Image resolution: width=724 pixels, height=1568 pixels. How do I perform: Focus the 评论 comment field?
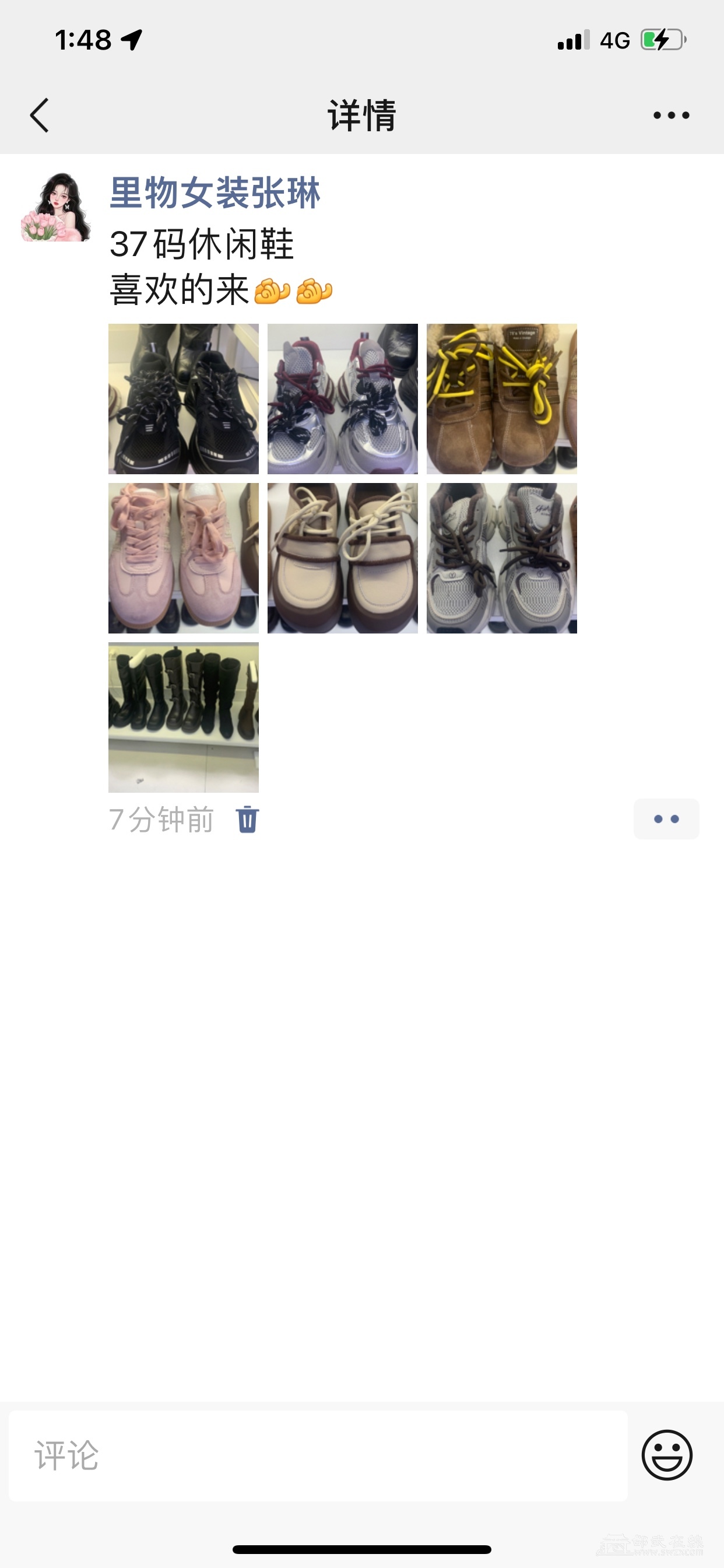[x=318, y=1456]
